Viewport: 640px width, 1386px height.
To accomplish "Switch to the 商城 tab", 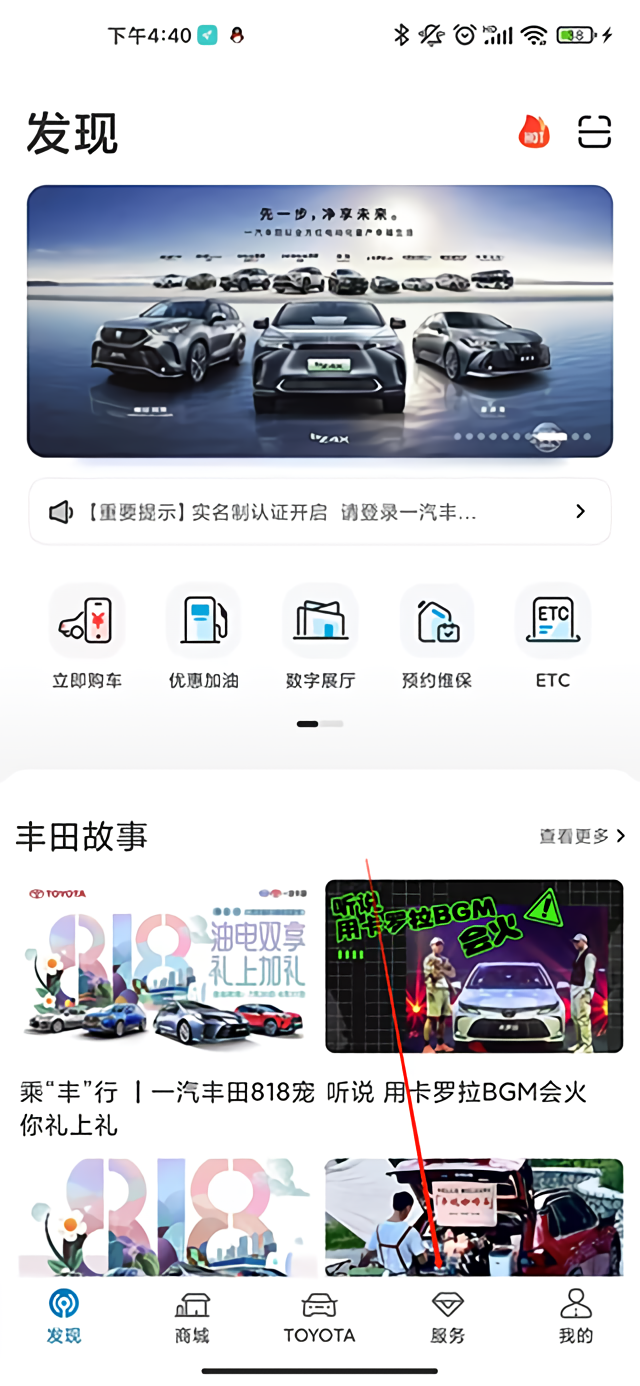I will click(192, 1317).
